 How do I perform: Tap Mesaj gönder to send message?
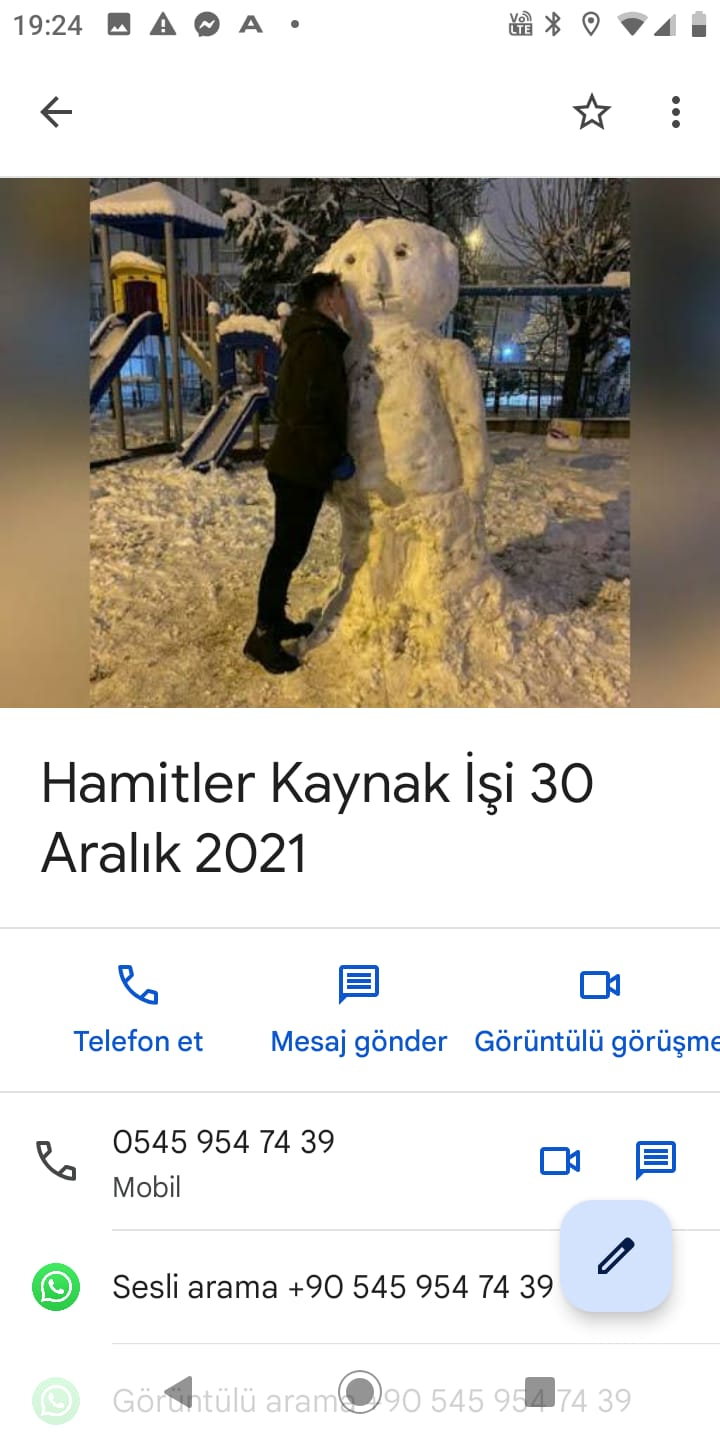pyautogui.click(x=358, y=1010)
